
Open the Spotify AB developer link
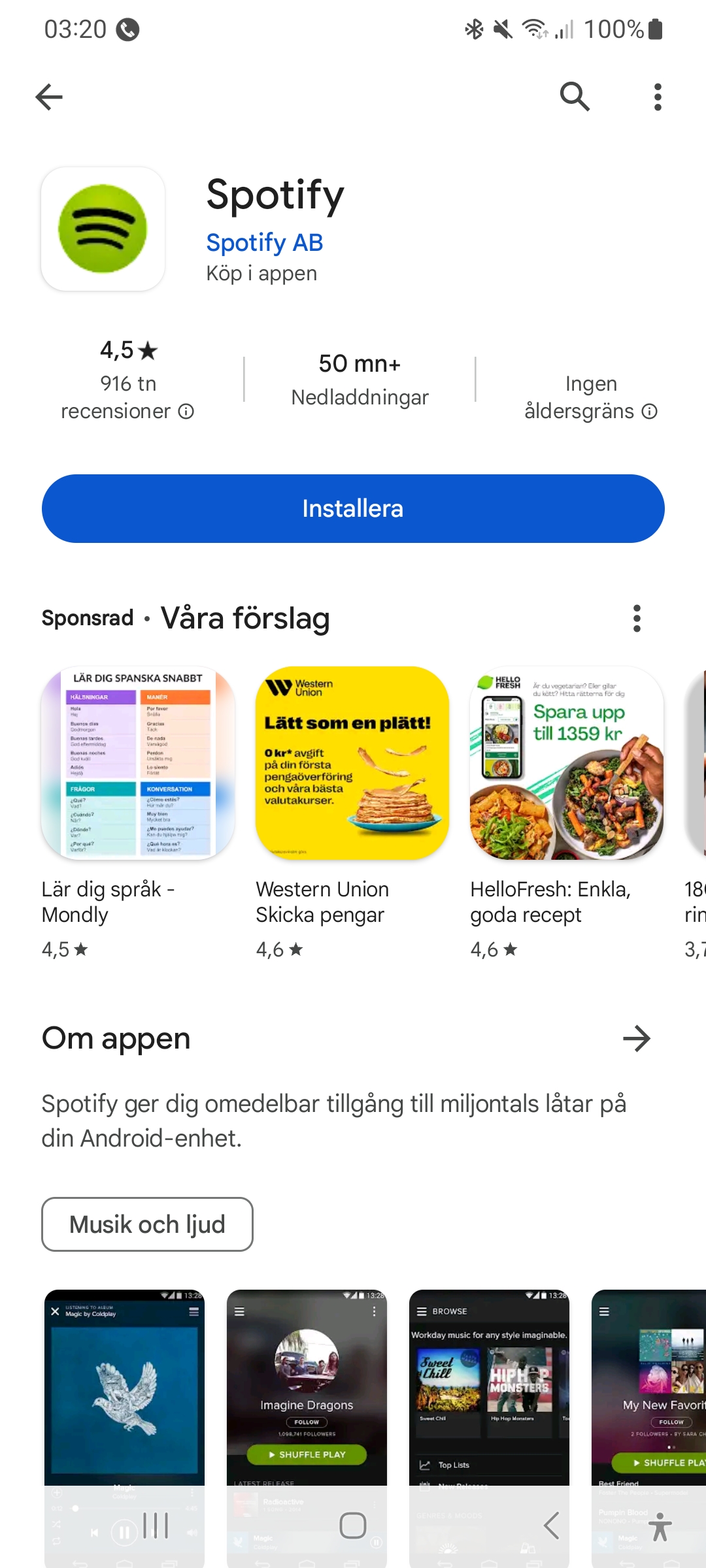[265, 242]
